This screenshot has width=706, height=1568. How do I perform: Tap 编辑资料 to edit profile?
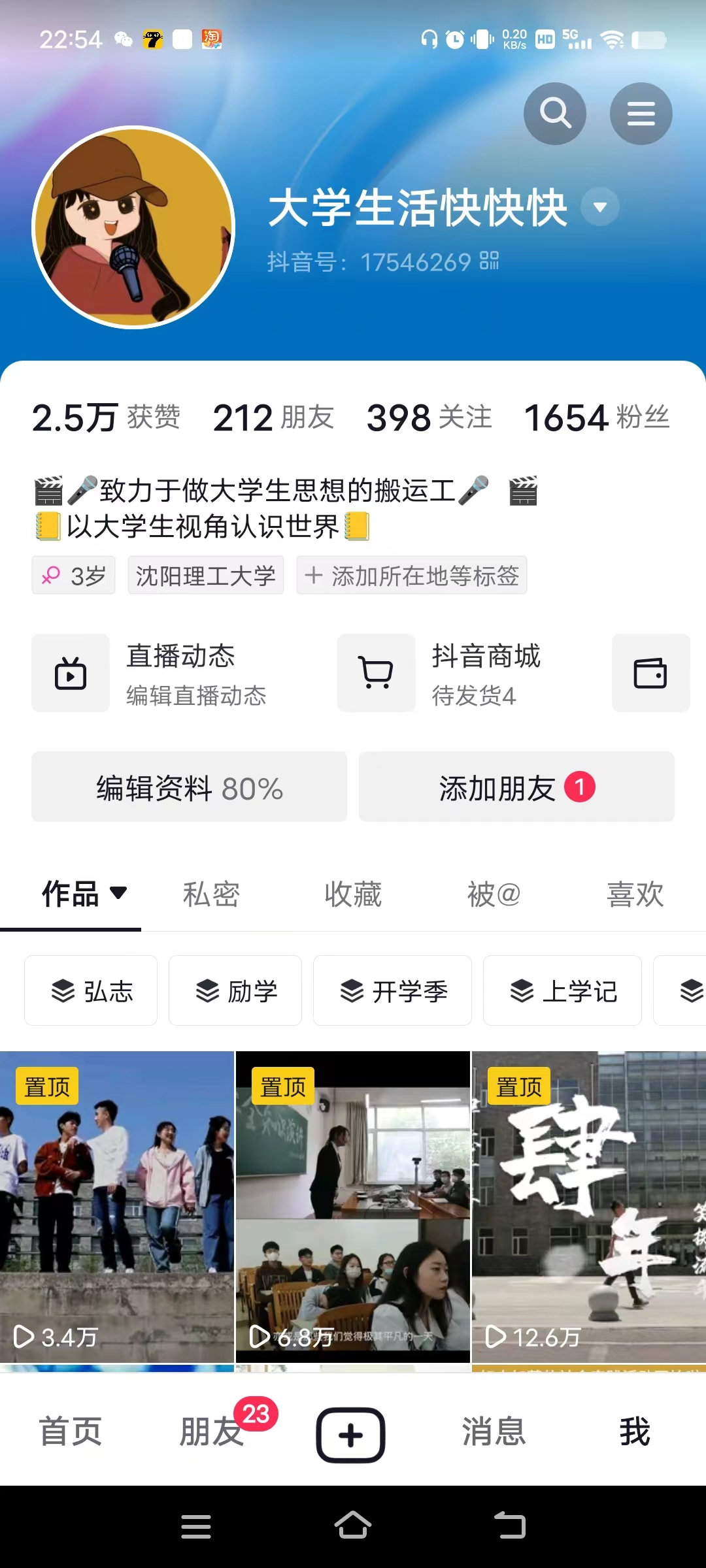(189, 787)
